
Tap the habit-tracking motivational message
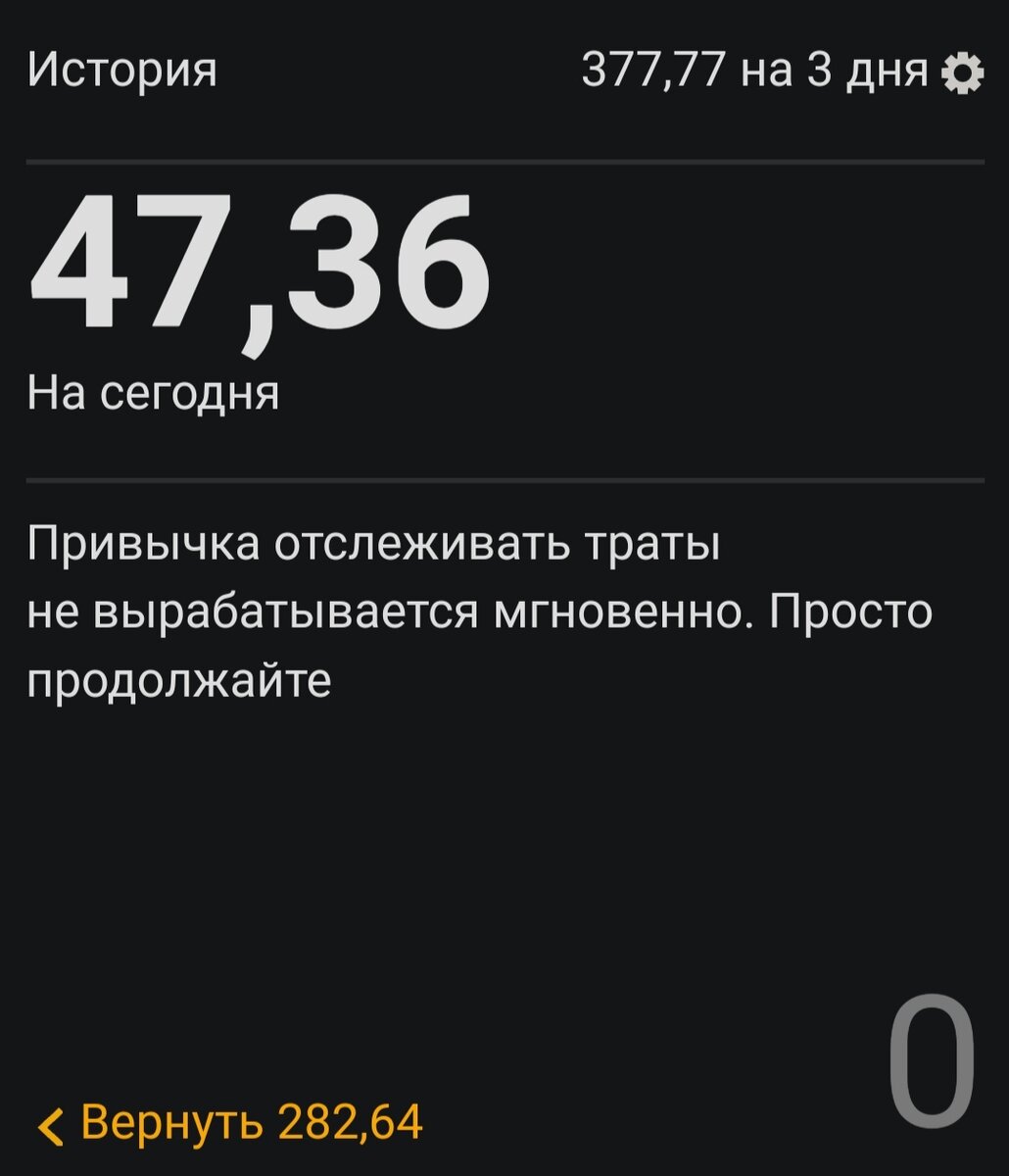480,608
